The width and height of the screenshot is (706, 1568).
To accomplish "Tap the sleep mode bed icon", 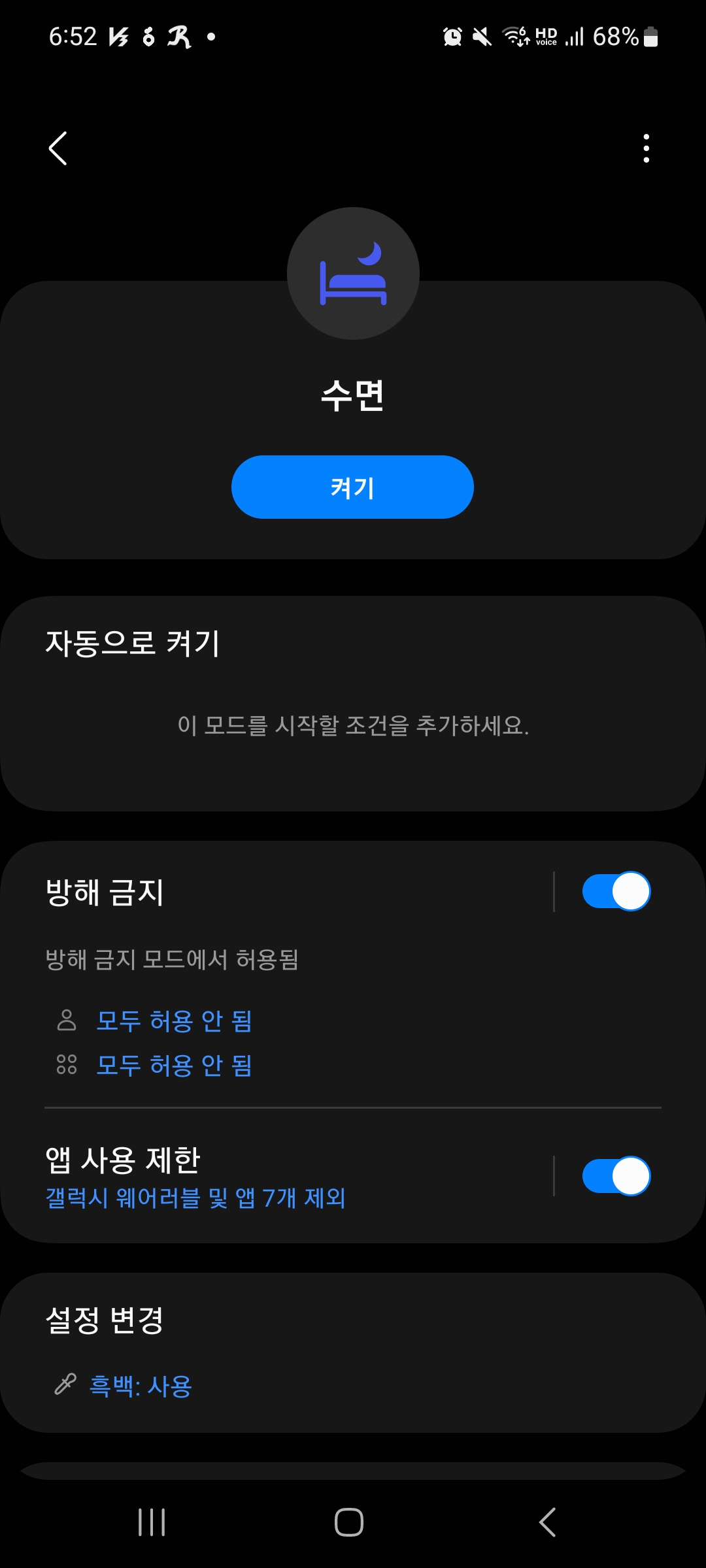I will click(x=352, y=274).
